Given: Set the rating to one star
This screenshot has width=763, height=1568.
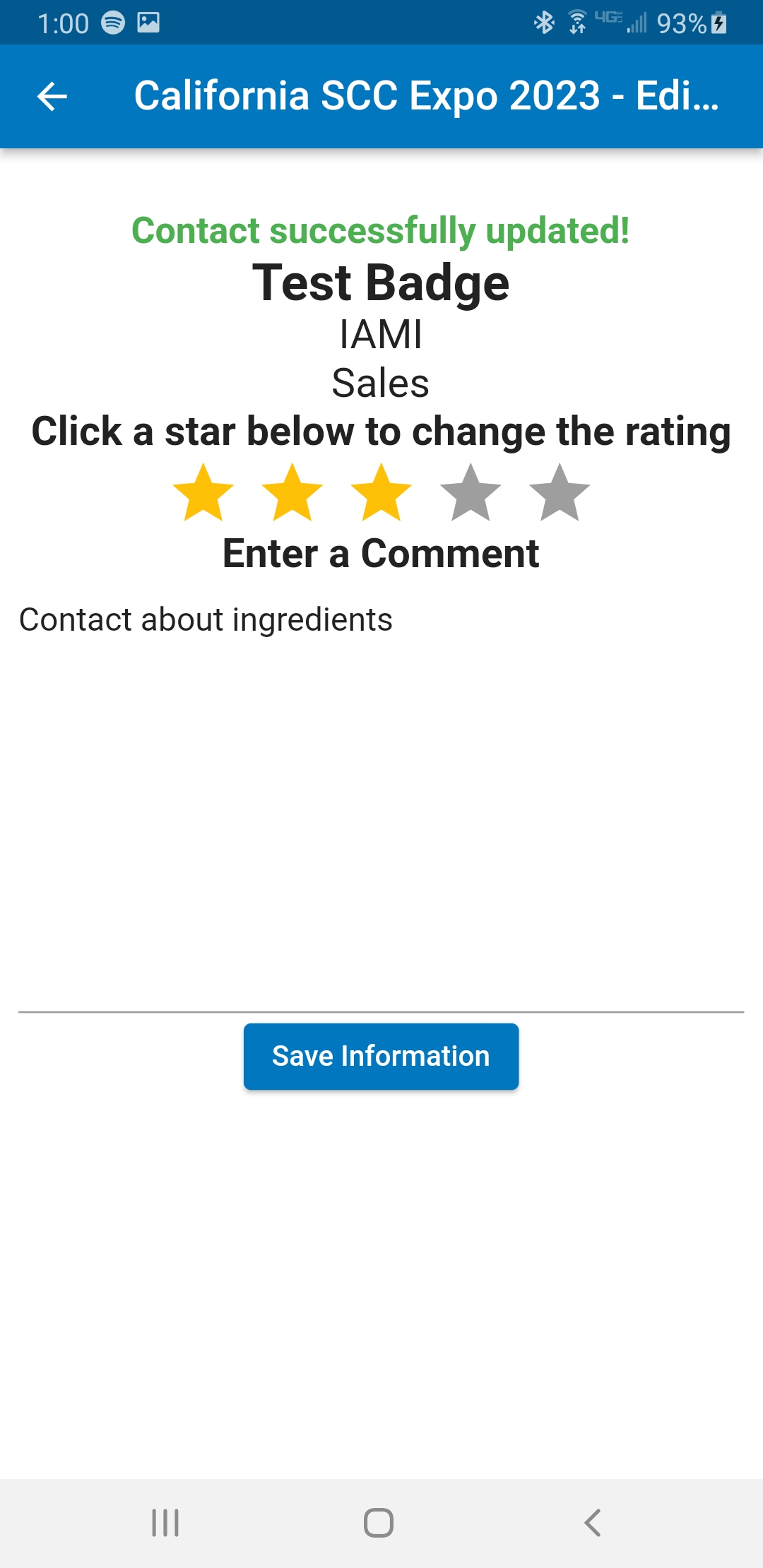Looking at the screenshot, I should point(203,493).
